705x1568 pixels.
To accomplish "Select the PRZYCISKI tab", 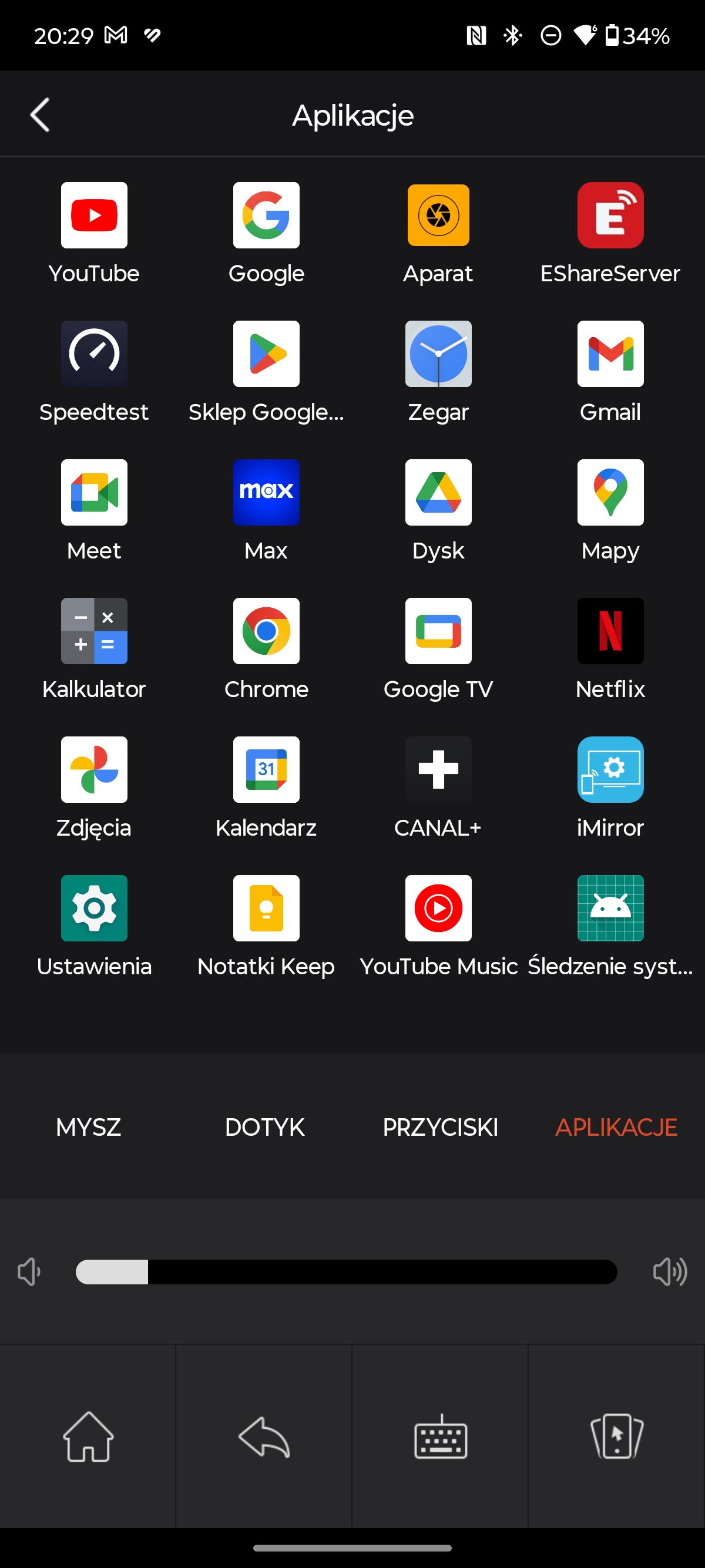I will (440, 1128).
